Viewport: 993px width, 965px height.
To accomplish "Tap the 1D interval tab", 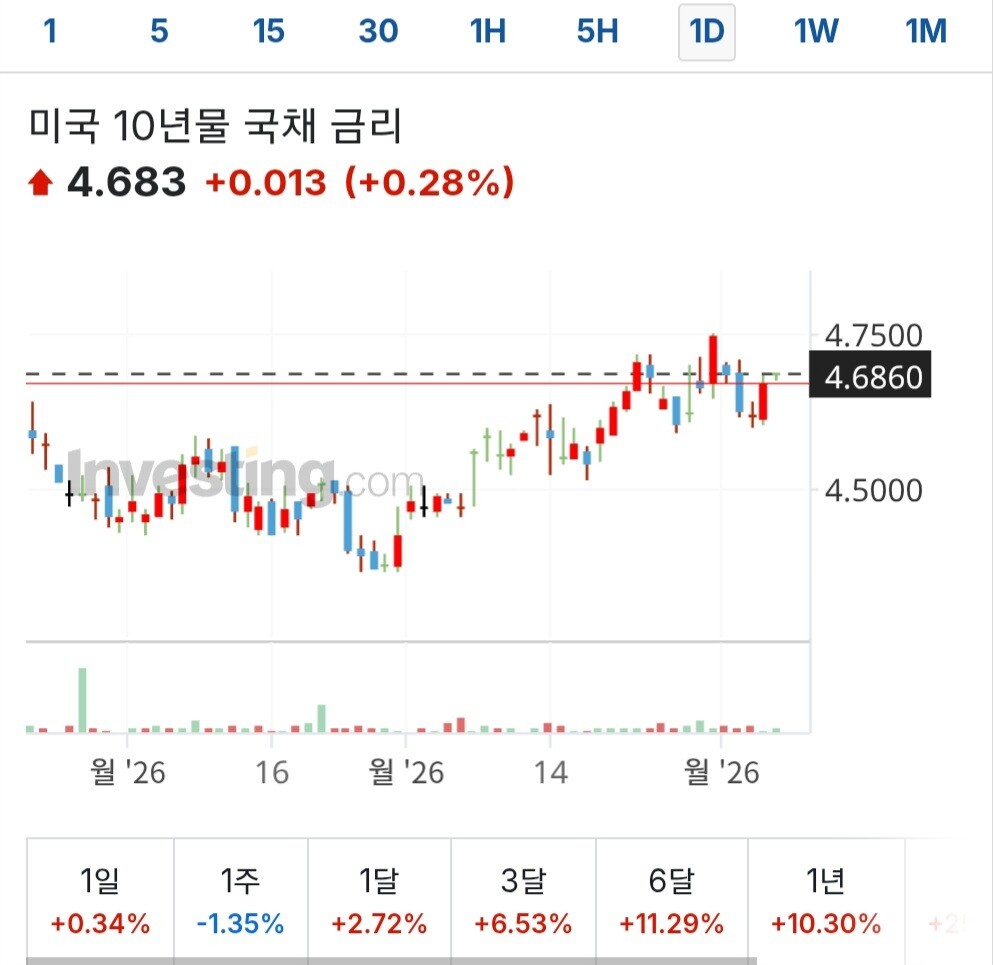I will click(x=707, y=32).
